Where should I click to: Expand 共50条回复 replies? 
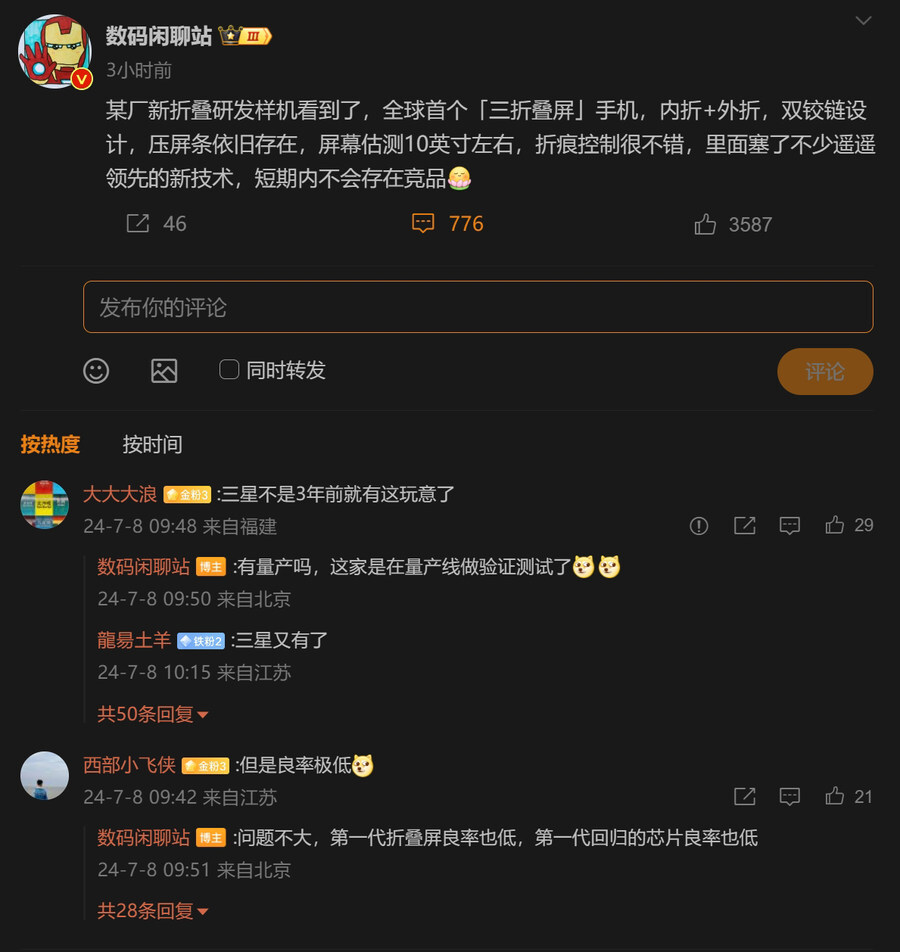(x=152, y=714)
